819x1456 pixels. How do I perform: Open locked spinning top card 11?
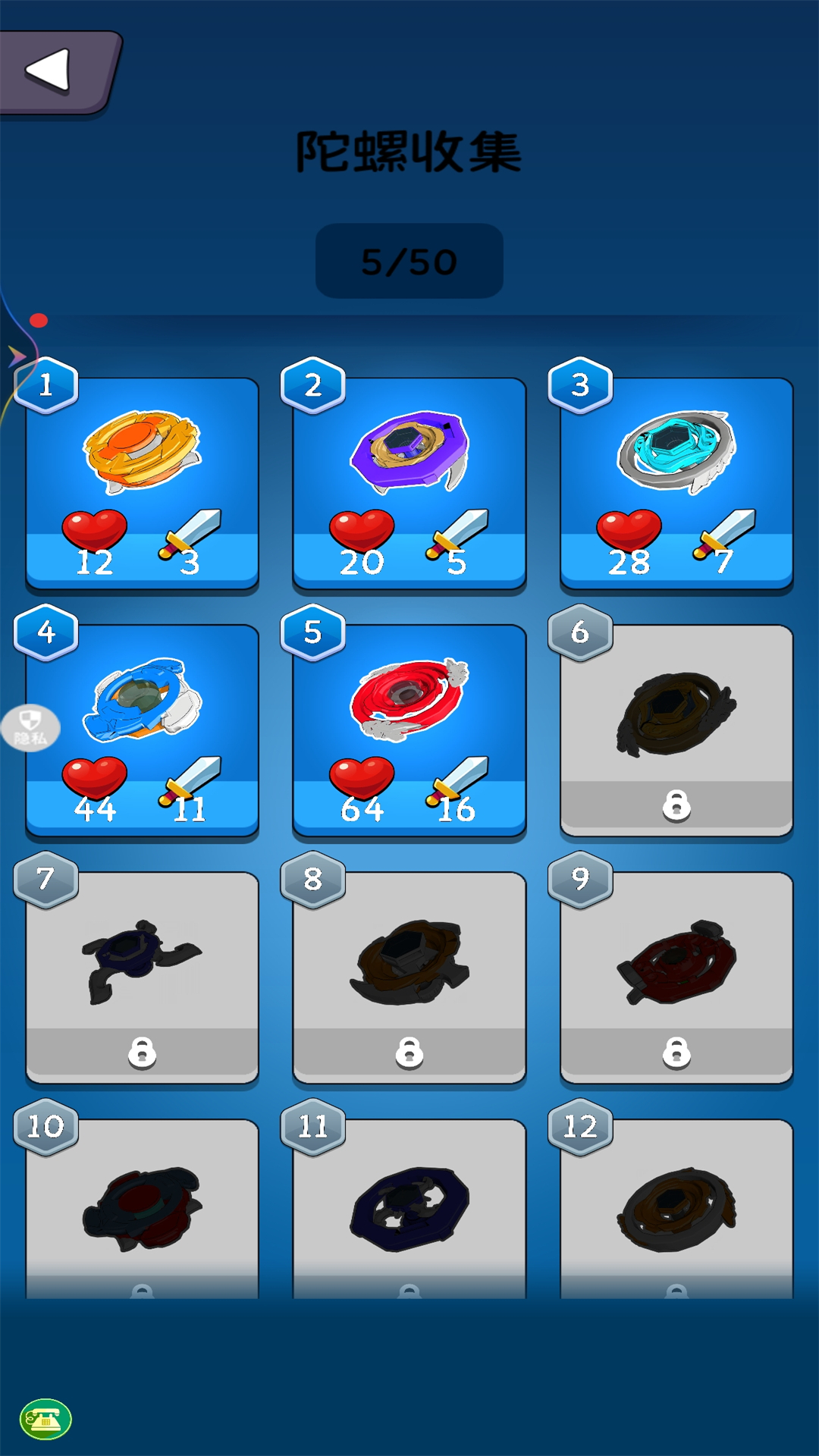pos(409,1209)
